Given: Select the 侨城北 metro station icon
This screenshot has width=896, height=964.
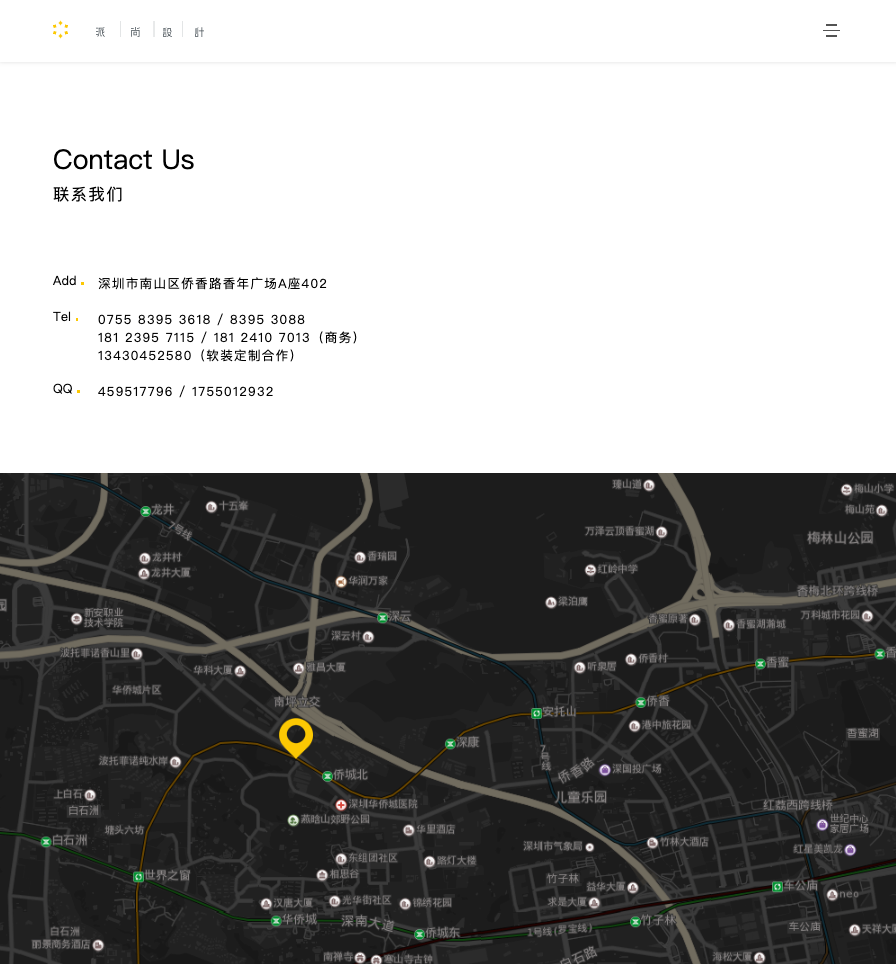Looking at the screenshot, I should (x=327, y=776).
